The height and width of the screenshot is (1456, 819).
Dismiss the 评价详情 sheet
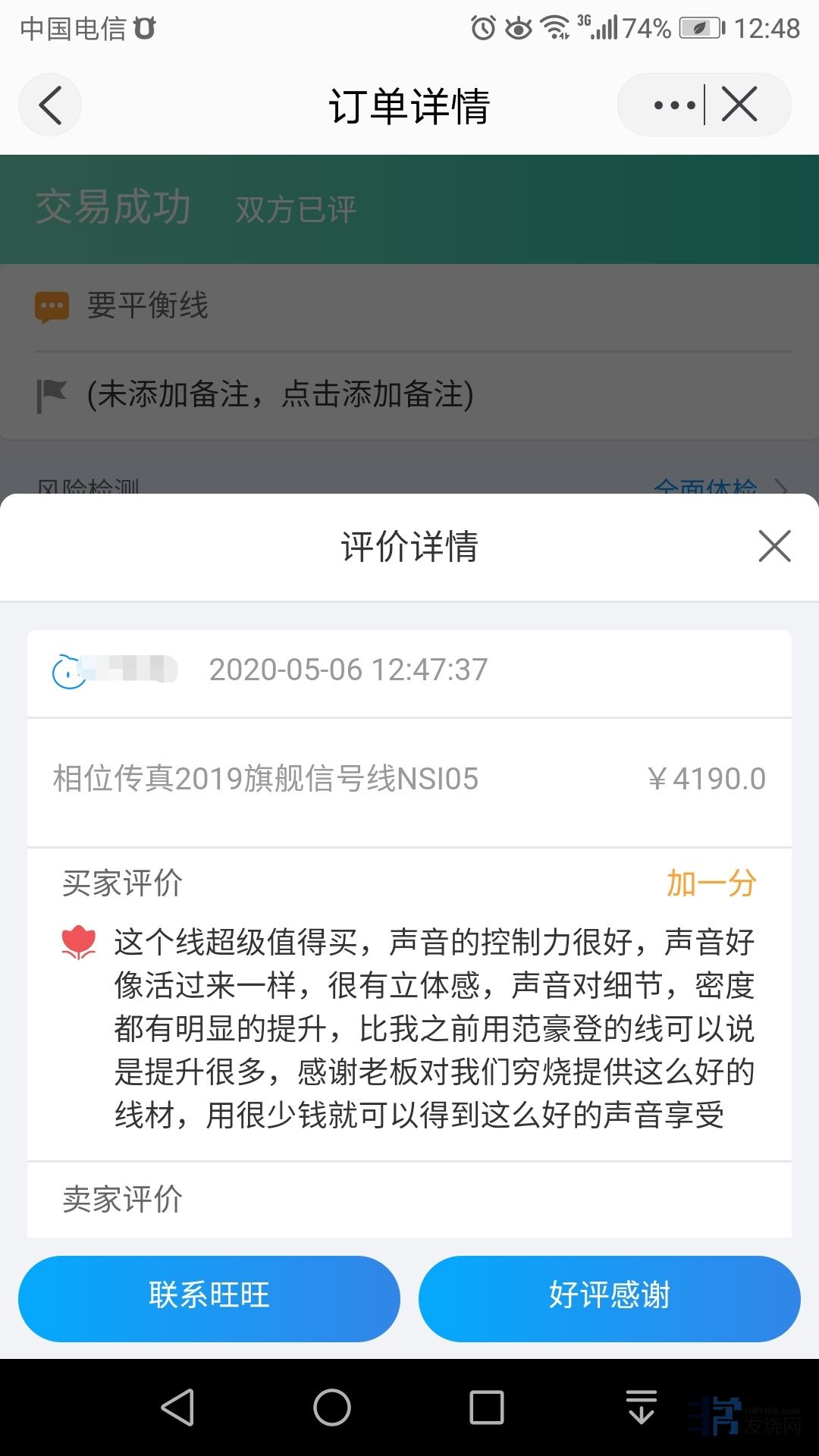pos(774,546)
